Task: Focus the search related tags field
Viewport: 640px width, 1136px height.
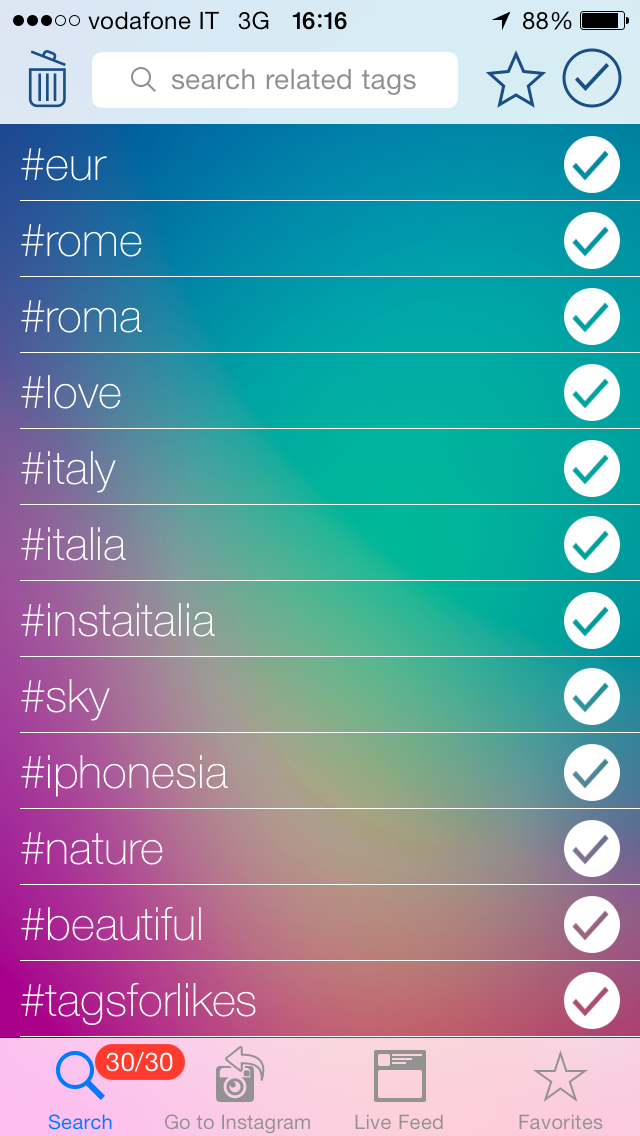Action: tap(275, 80)
